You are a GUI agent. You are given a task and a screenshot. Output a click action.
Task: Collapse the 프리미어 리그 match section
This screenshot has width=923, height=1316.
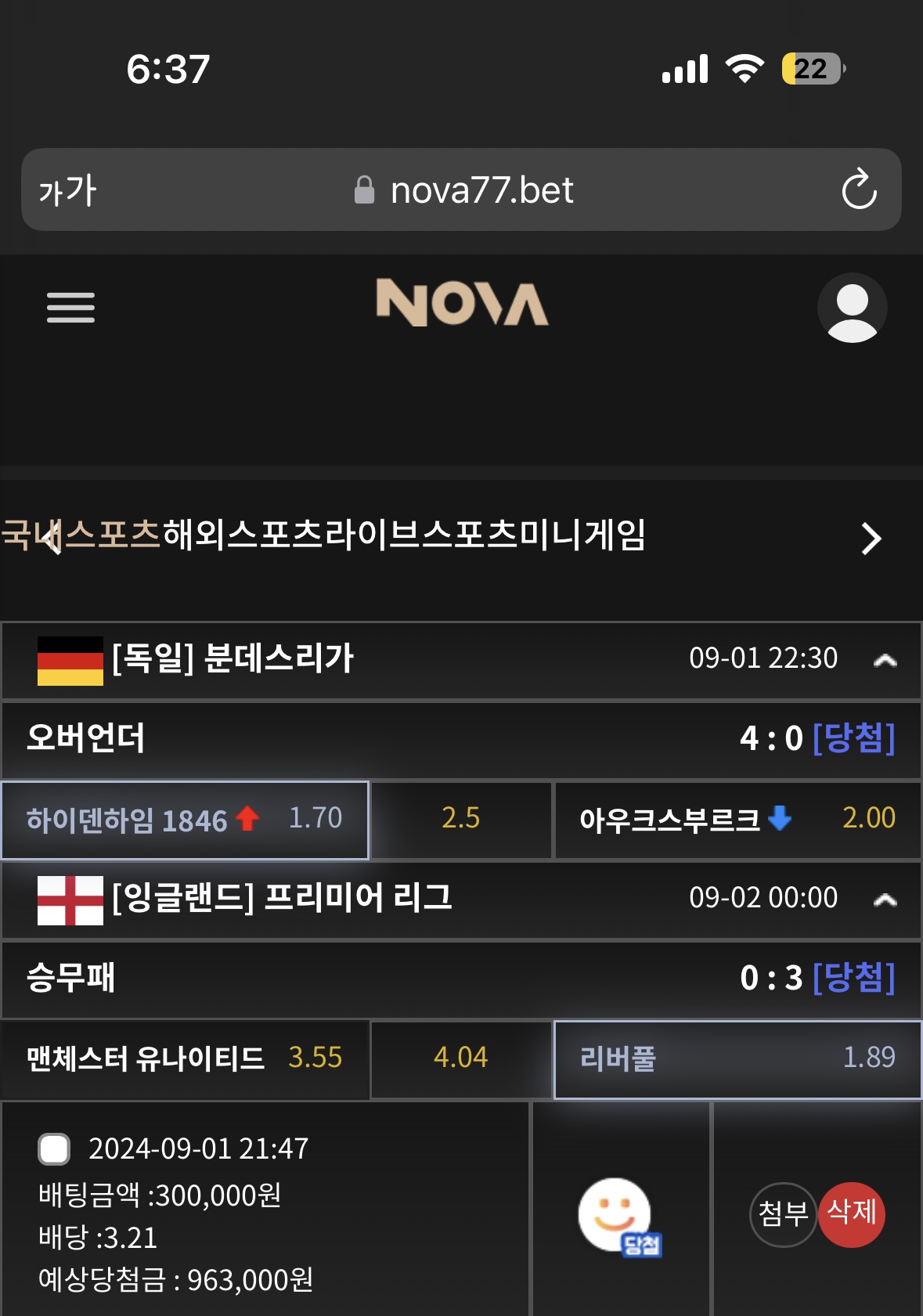885,900
